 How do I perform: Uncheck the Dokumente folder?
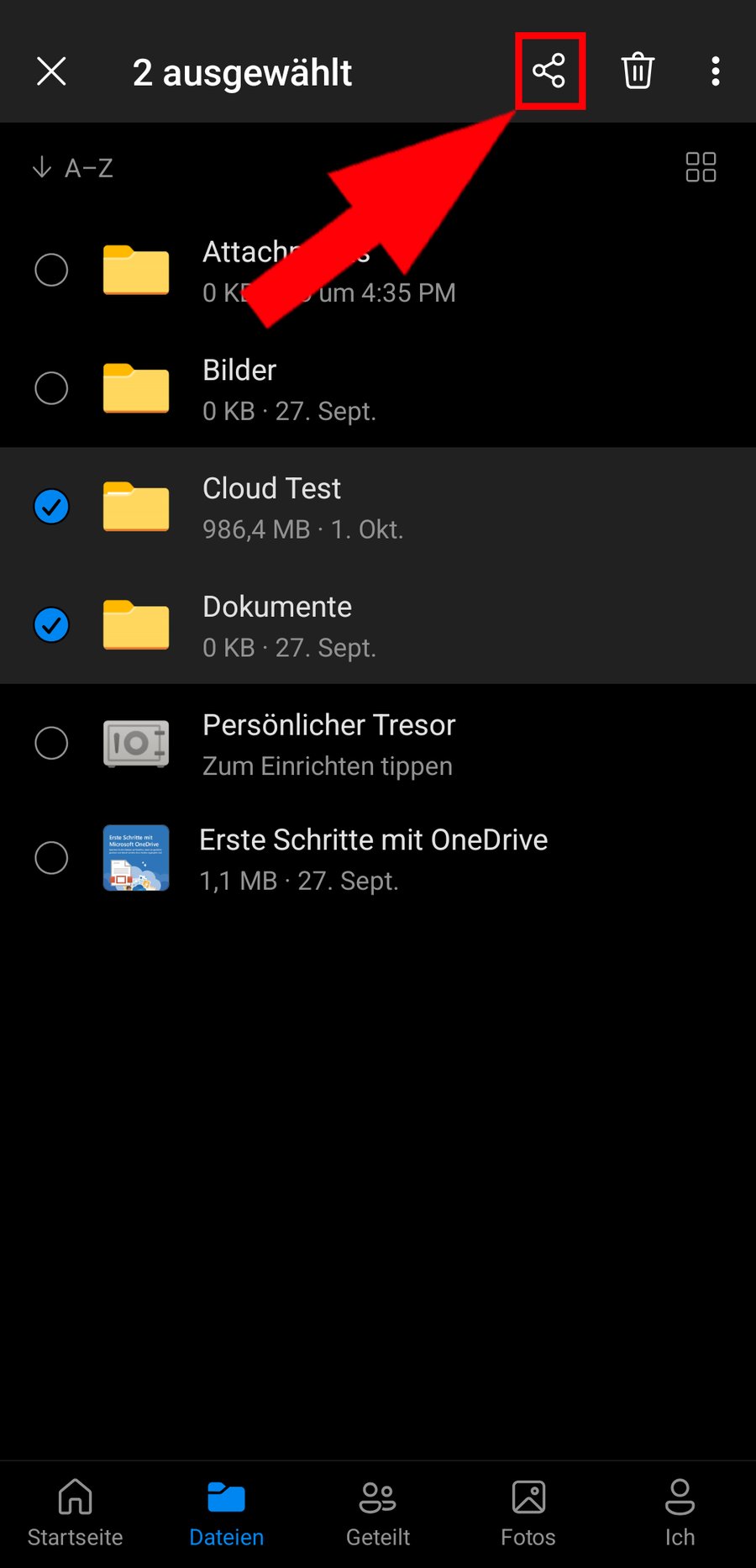tap(51, 625)
